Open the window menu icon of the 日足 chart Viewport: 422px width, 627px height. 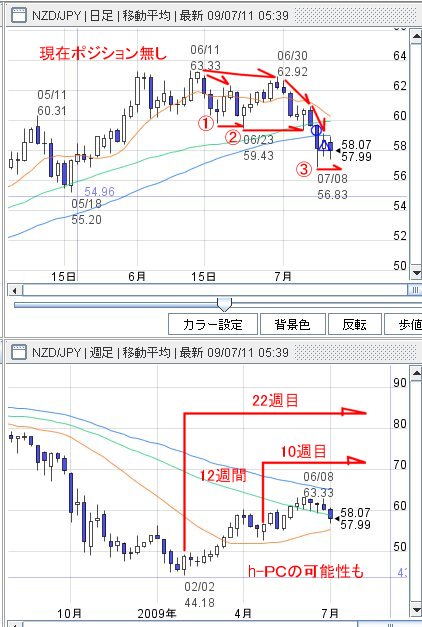(18, 16)
